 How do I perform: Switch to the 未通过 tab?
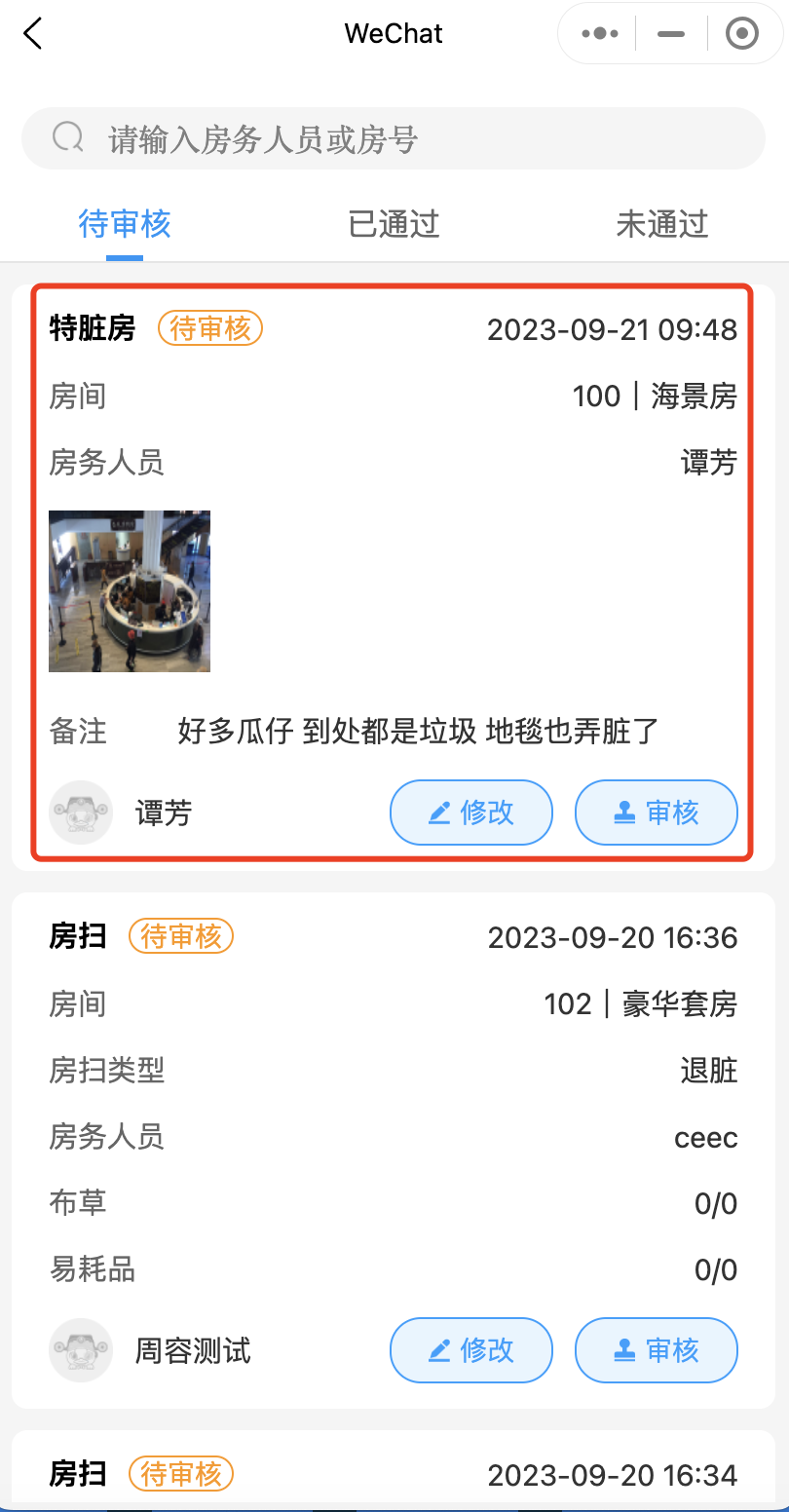[661, 224]
